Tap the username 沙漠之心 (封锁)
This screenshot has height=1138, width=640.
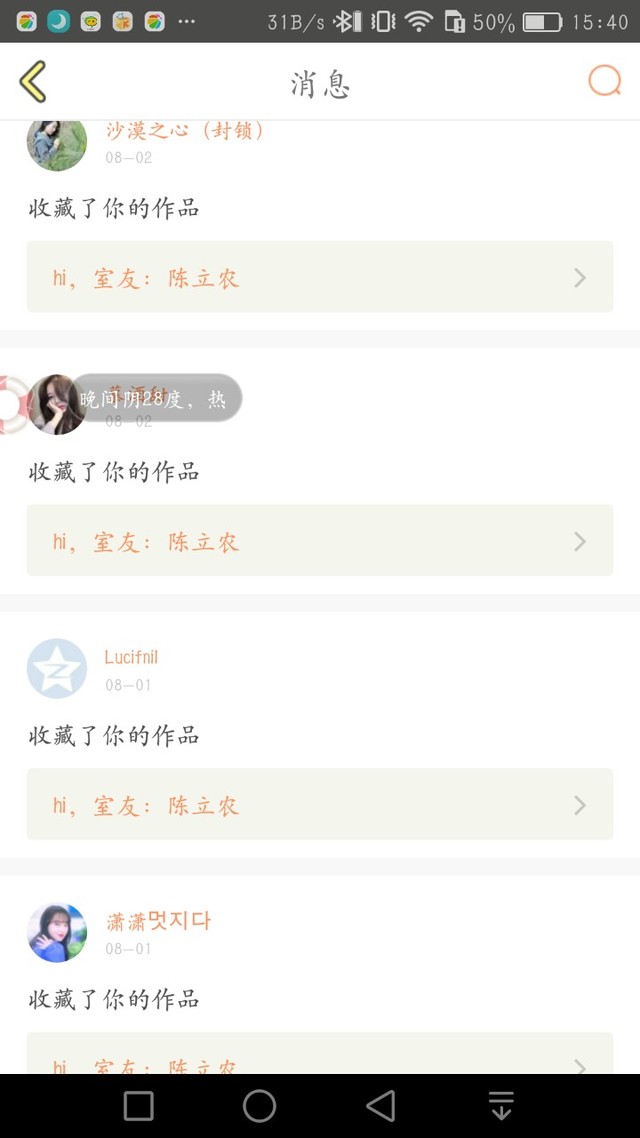(184, 130)
